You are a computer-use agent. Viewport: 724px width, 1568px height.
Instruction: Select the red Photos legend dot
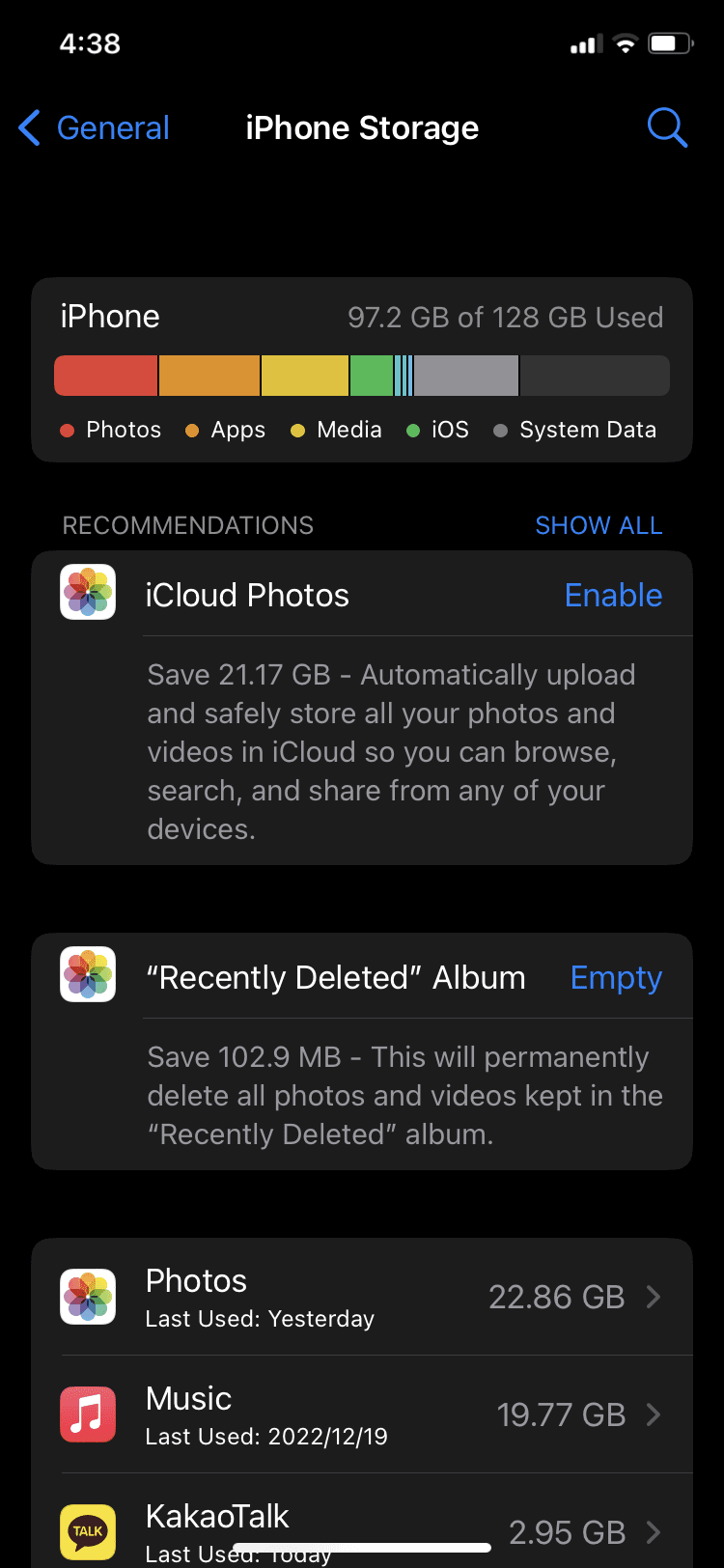point(68,430)
